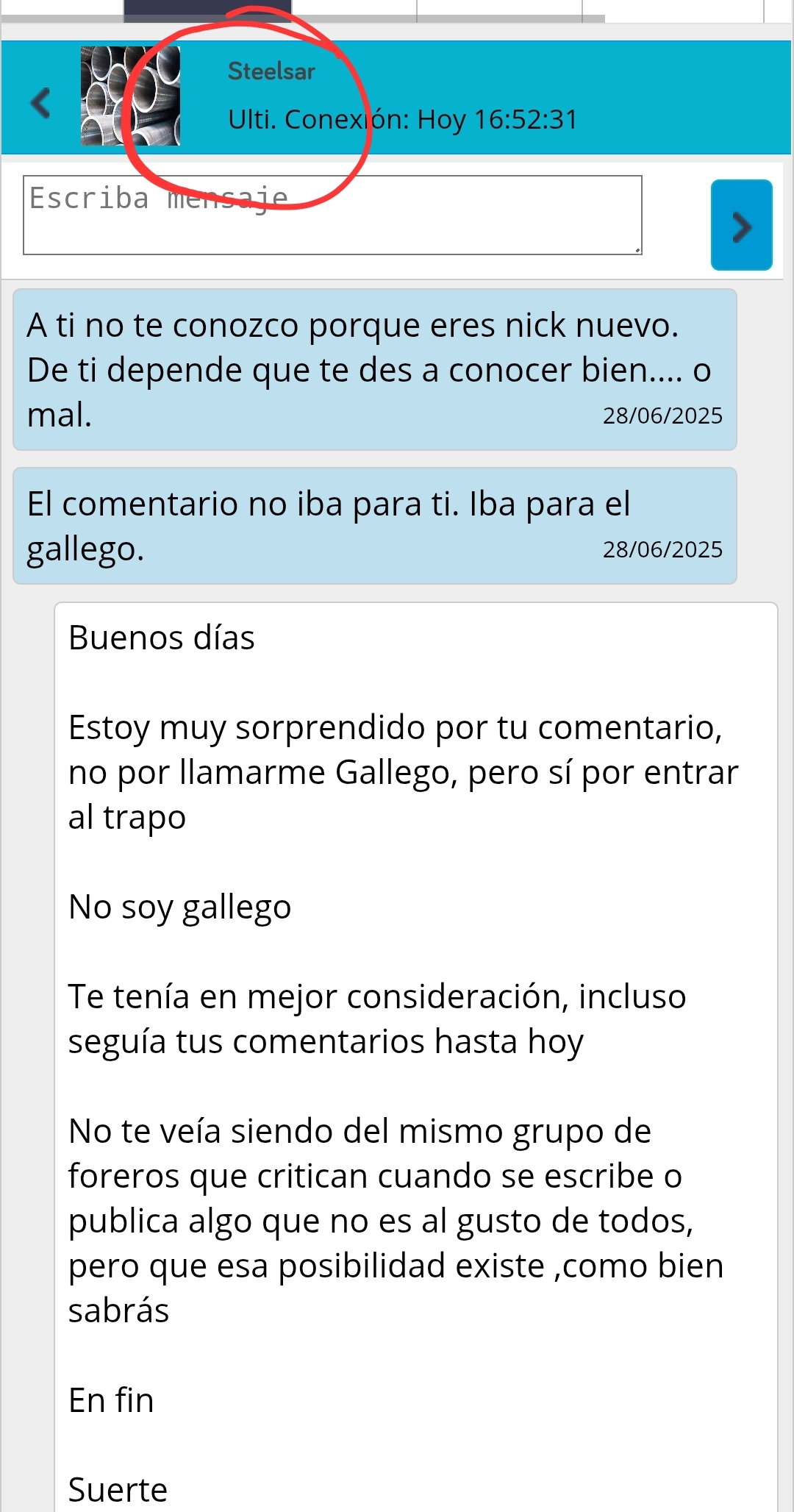This screenshot has height=1512, width=794.
Task: Go back using the header arrow
Action: (x=40, y=102)
